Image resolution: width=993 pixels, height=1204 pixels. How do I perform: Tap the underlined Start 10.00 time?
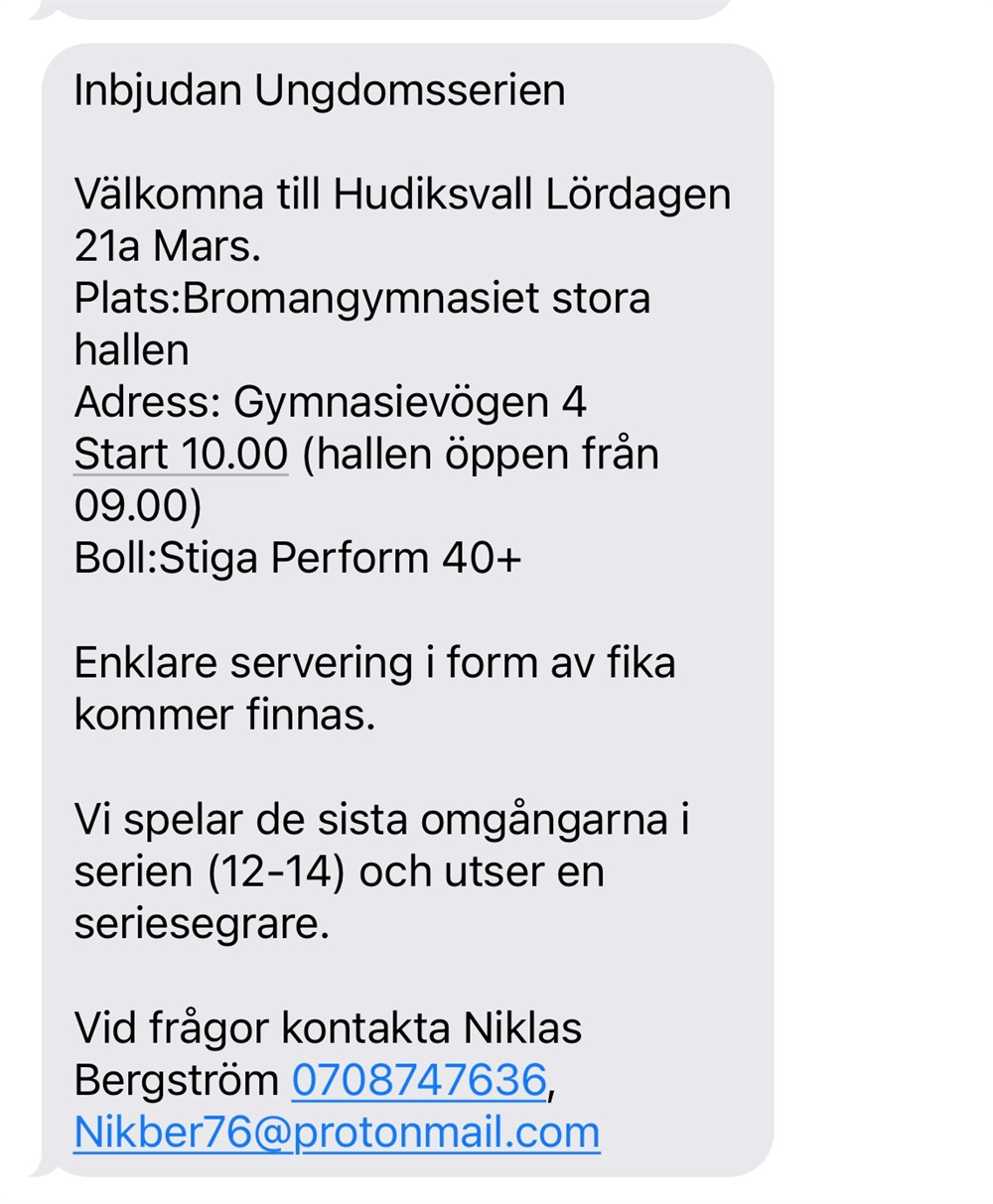click(181, 455)
